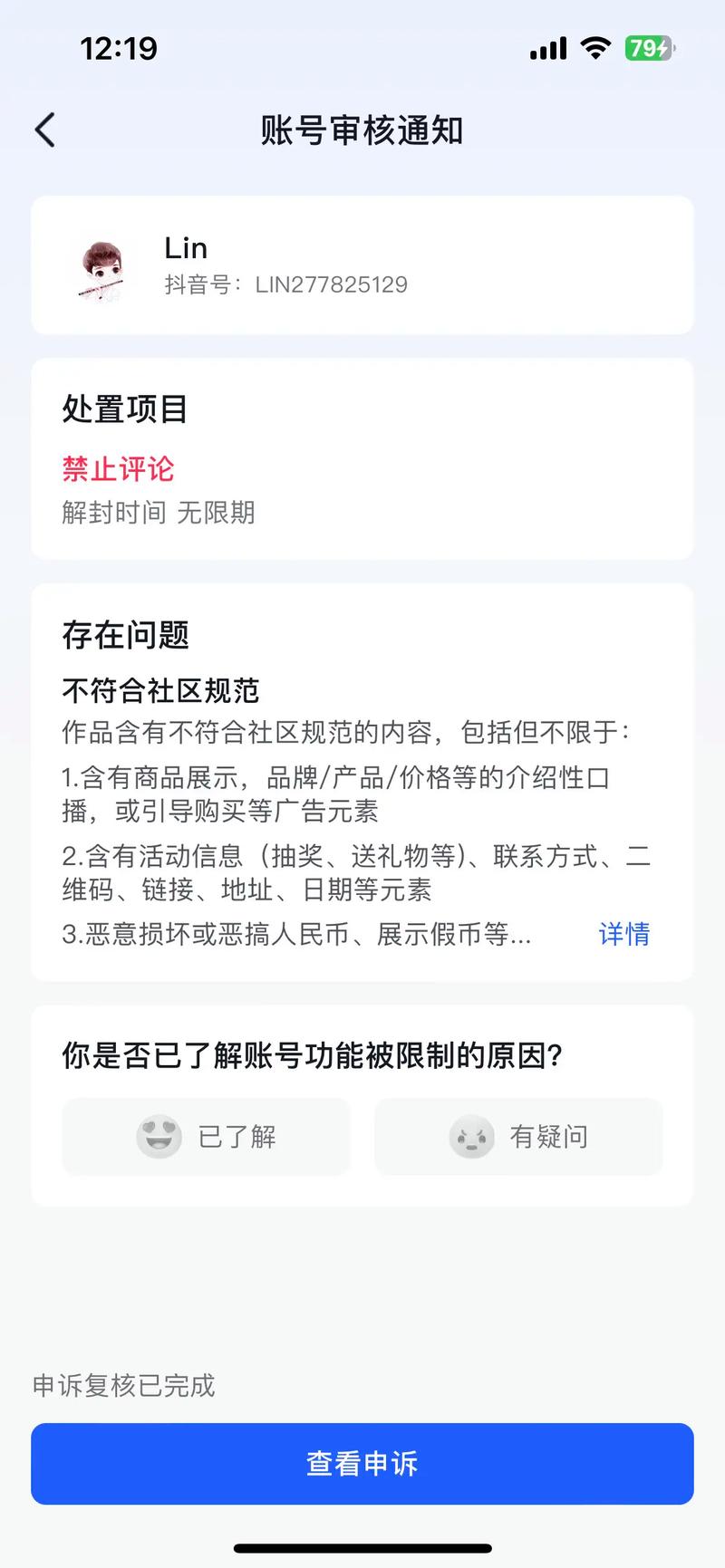Go back from 账号审核通知 page
The image size is (725, 1568).
(x=45, y=130)
